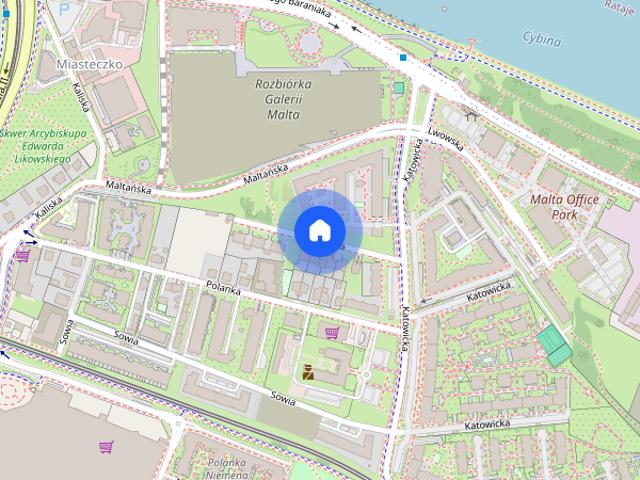This screenshot has height=480, width=640.
Task: Tap the blue home marker on the map
Action: (319, 230)
